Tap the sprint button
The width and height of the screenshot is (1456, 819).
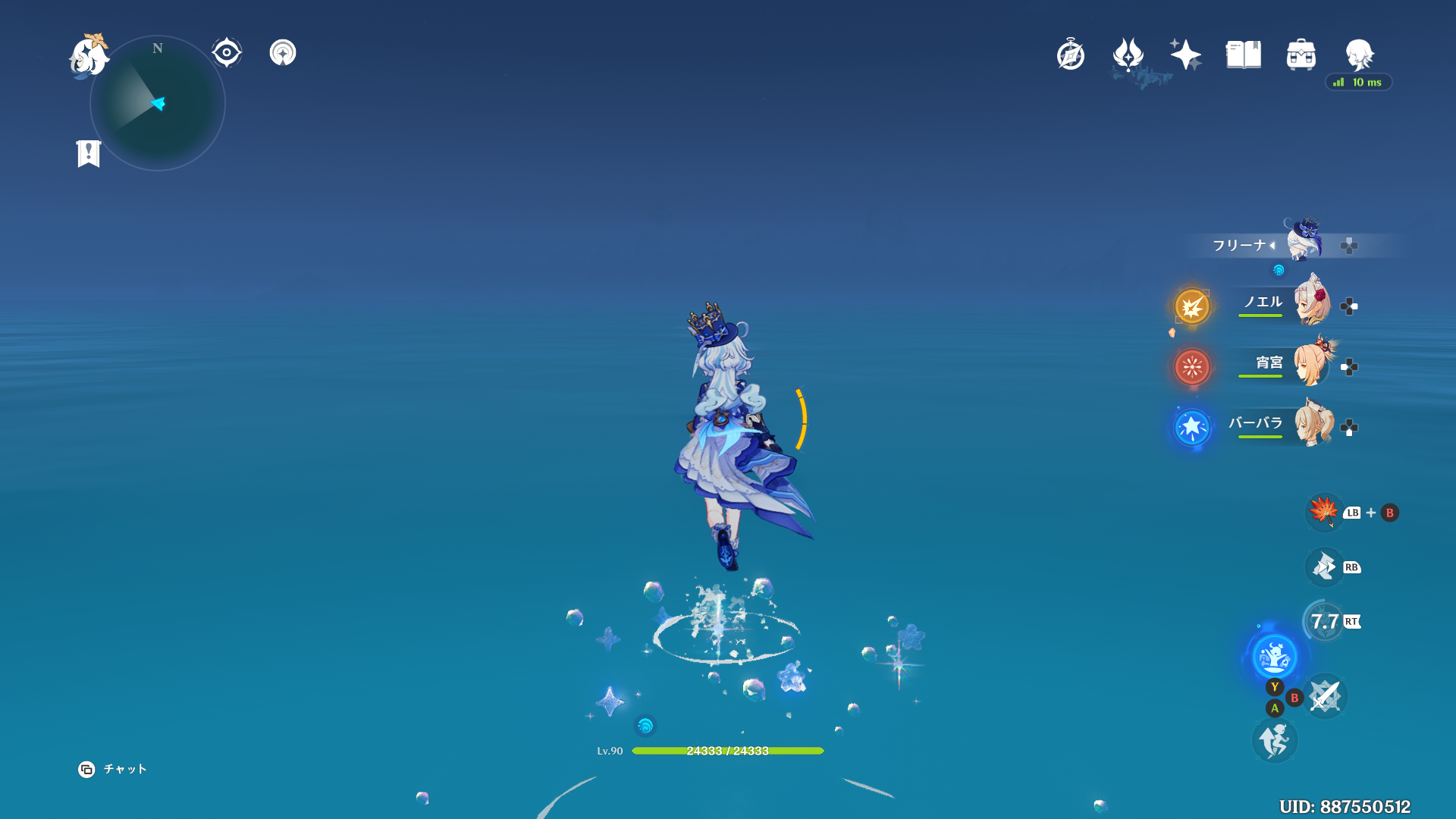[x=1274, y=740]
